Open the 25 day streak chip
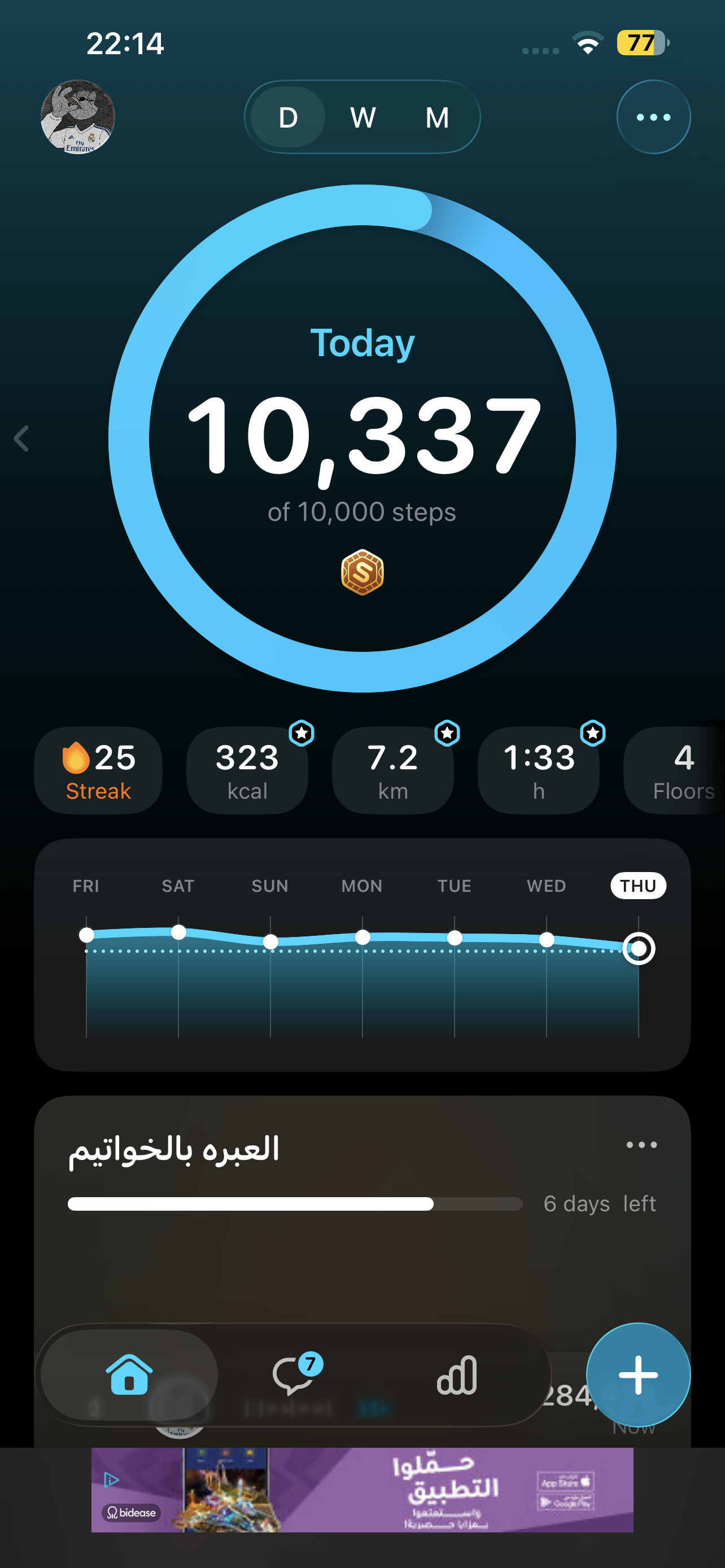725x1568 pixels. point(98,770)
